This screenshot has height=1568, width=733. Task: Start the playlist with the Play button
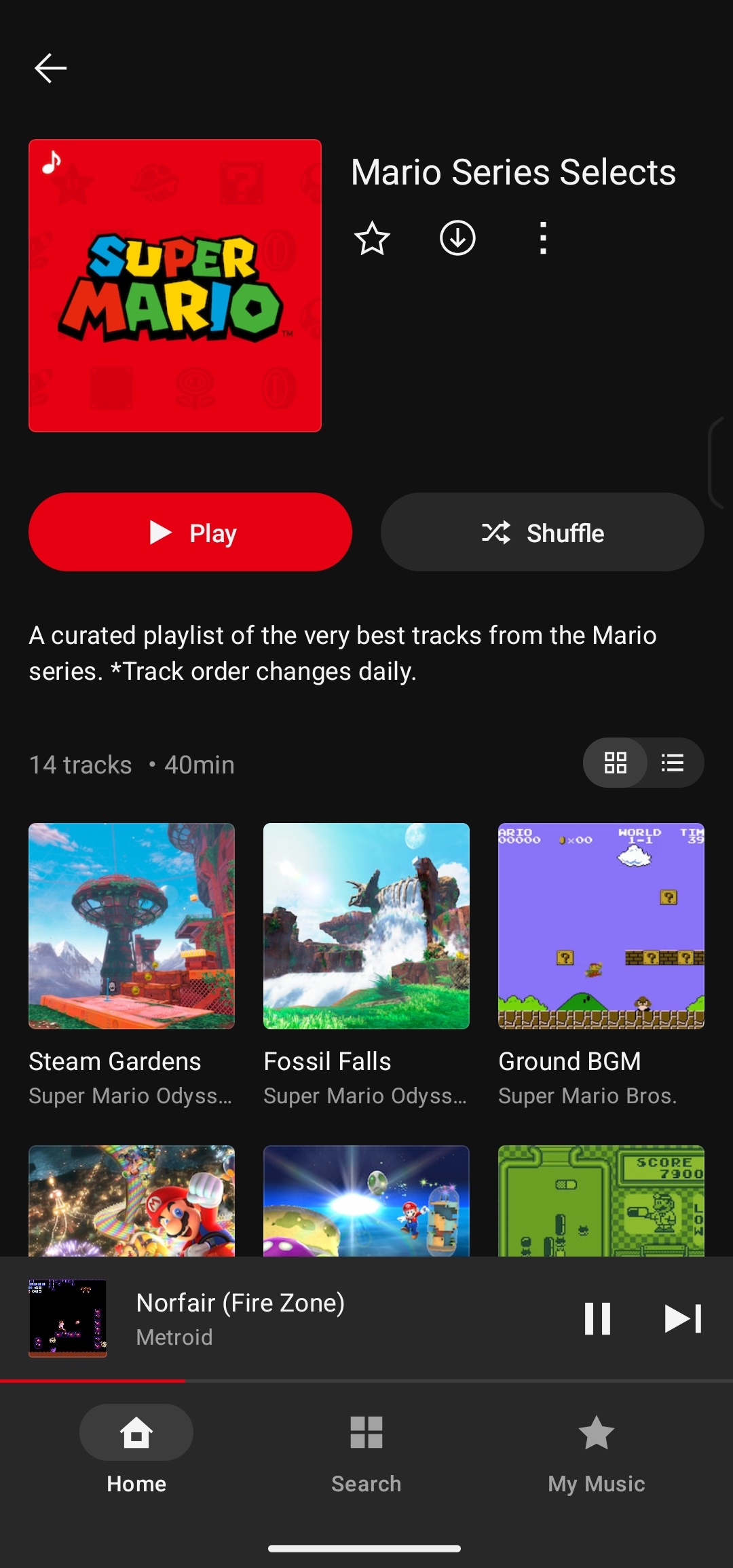pyautogui.click(x=190, y=532)
